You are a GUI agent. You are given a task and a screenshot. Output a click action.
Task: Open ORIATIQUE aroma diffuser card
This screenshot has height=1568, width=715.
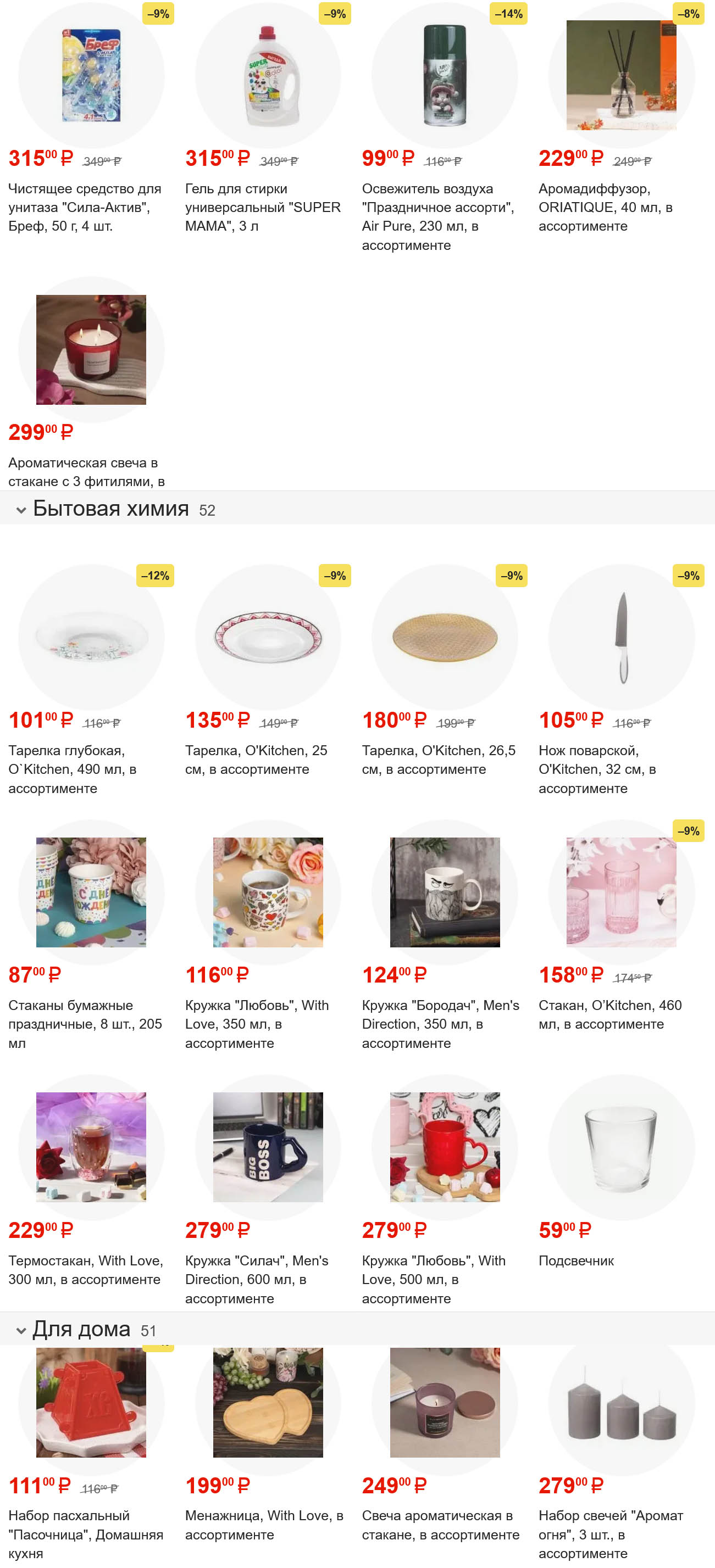pos(620,76)
